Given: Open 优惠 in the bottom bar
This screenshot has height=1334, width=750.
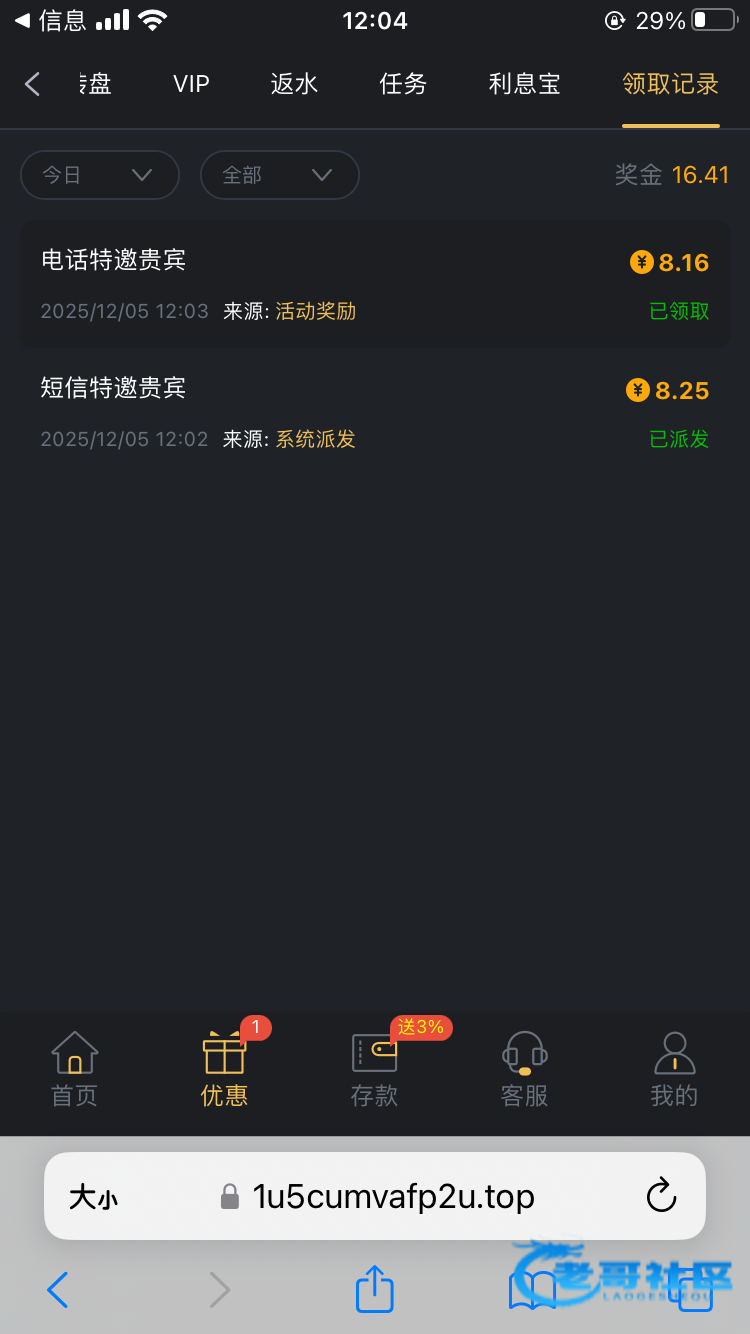Looking at the screenshot, I should pos(224,1070).
